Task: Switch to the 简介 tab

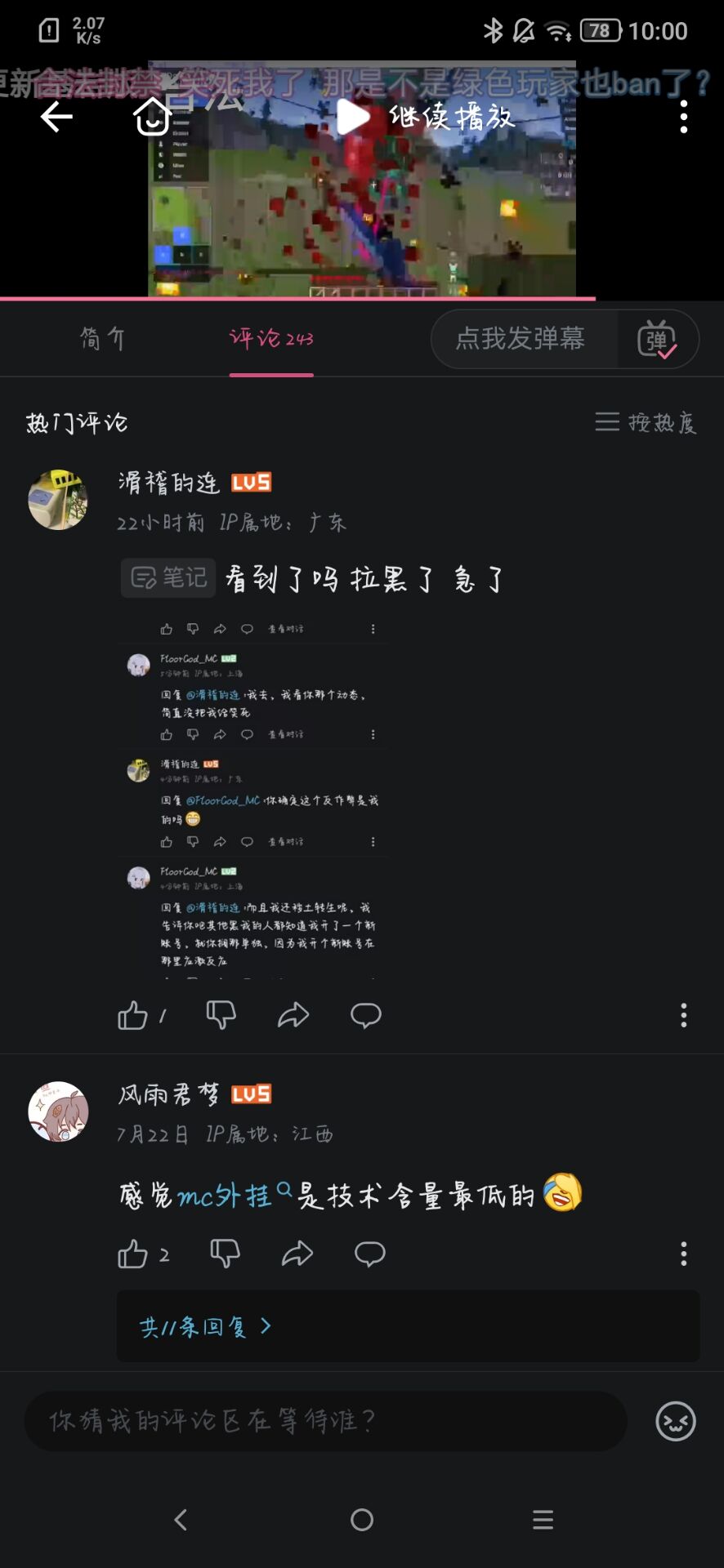Action: click(x=102, y=338)
